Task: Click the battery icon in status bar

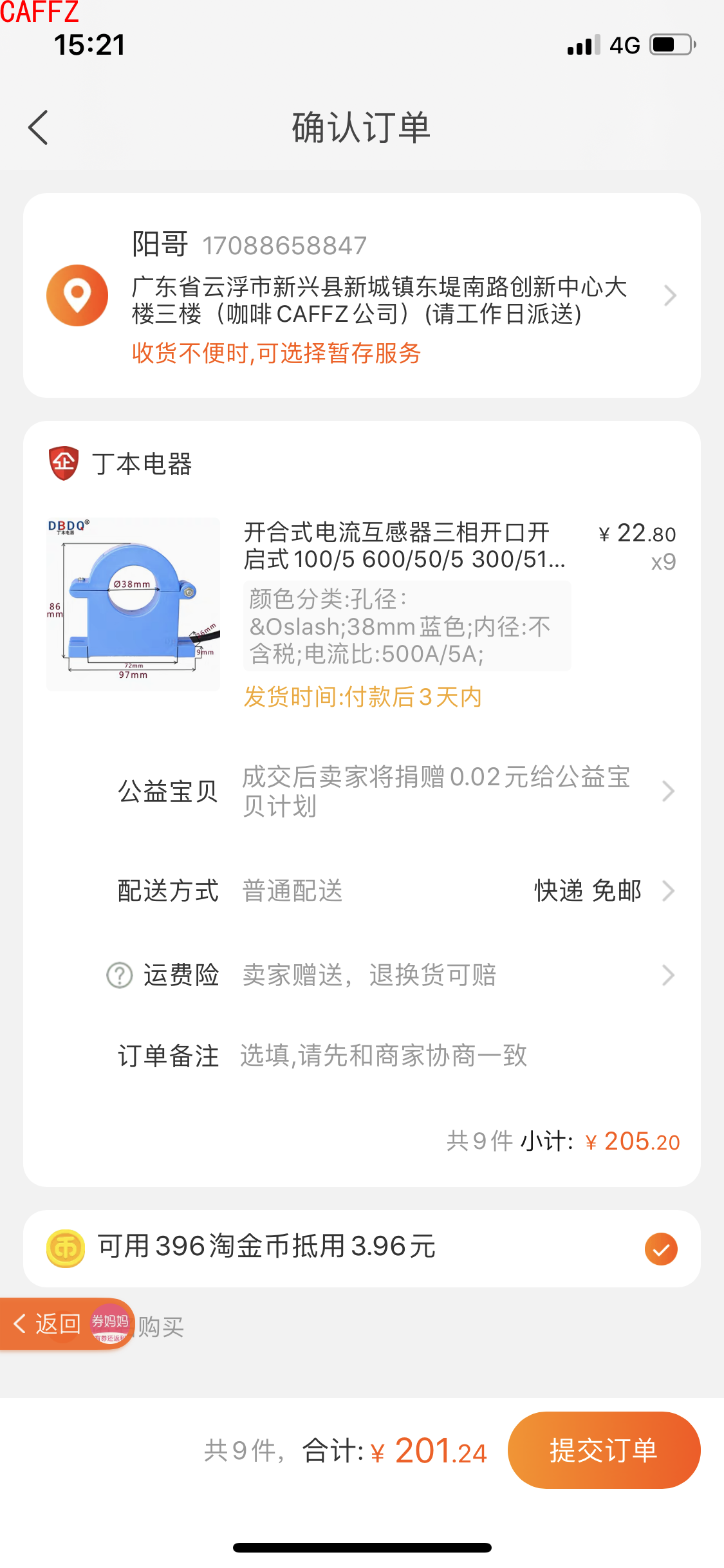Action: 669,44
